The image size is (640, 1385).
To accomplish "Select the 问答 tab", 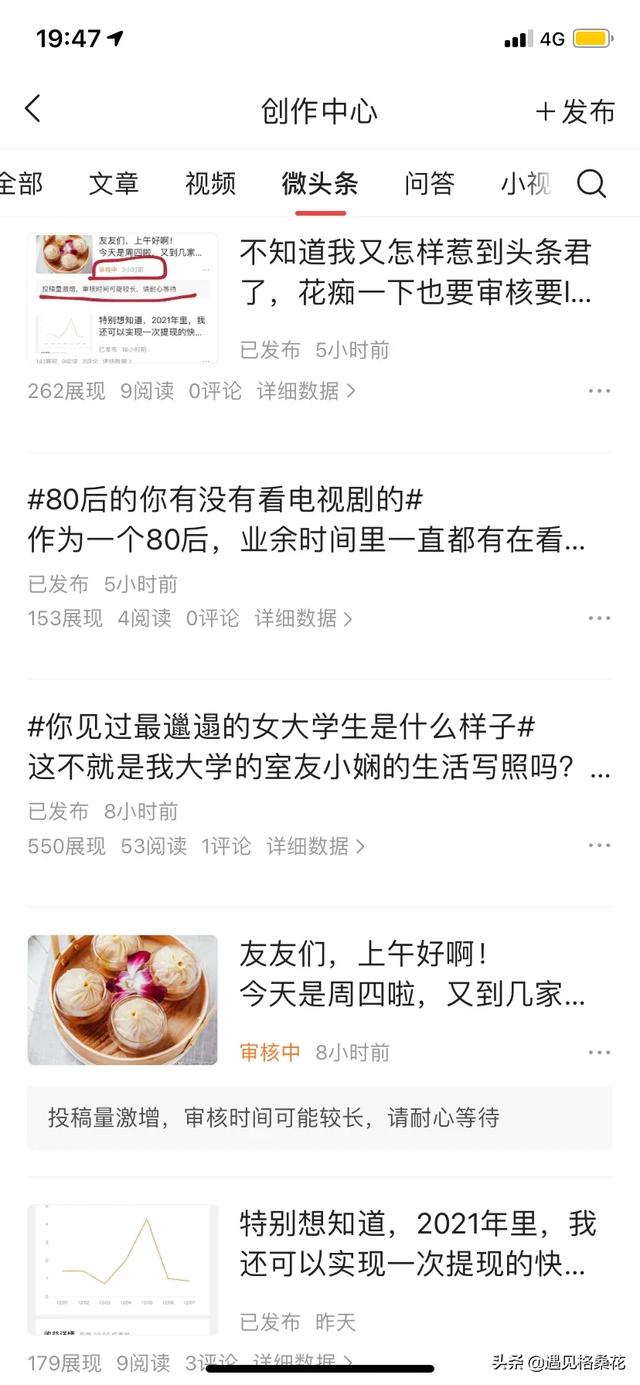I will tap(429, 183).
